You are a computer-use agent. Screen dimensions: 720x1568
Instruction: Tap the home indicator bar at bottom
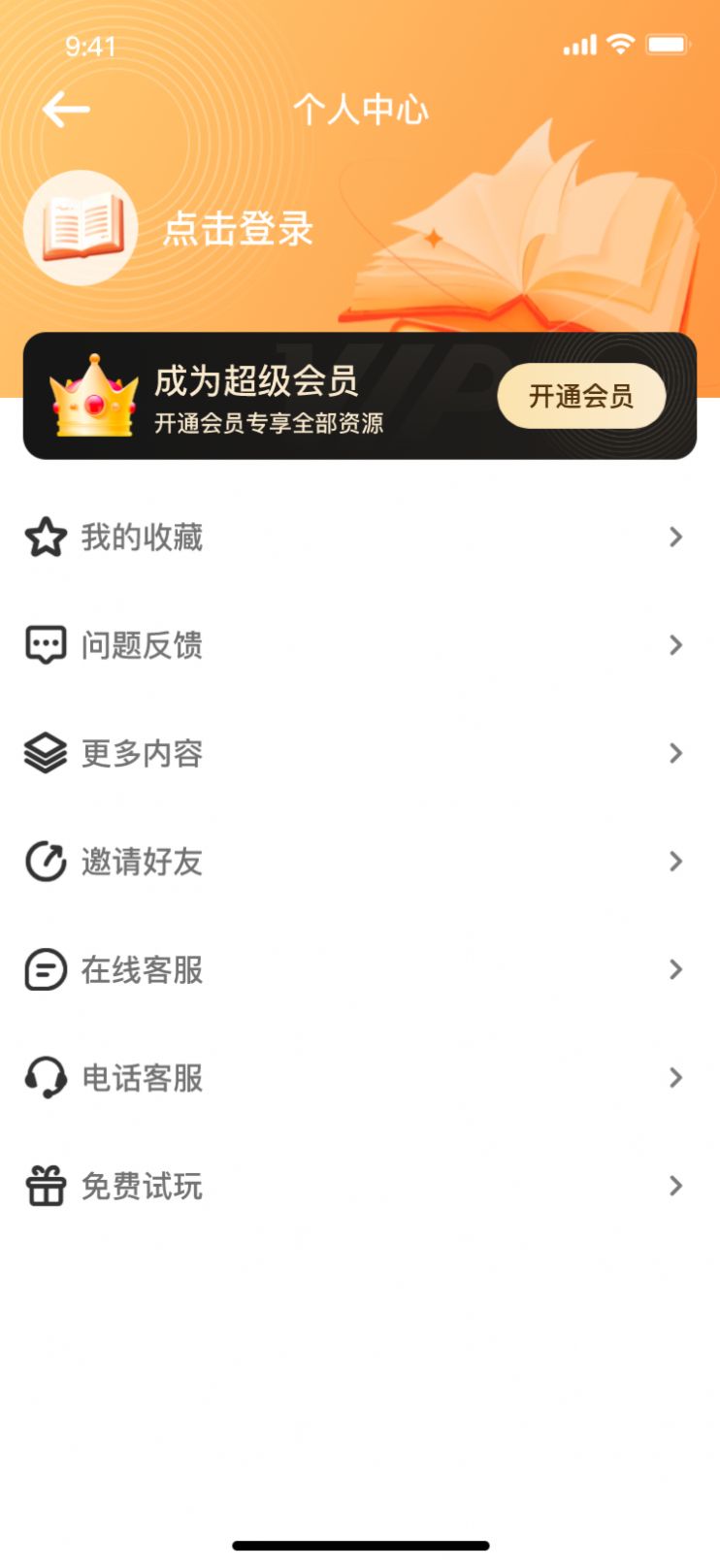click(x=360, y=1542)
